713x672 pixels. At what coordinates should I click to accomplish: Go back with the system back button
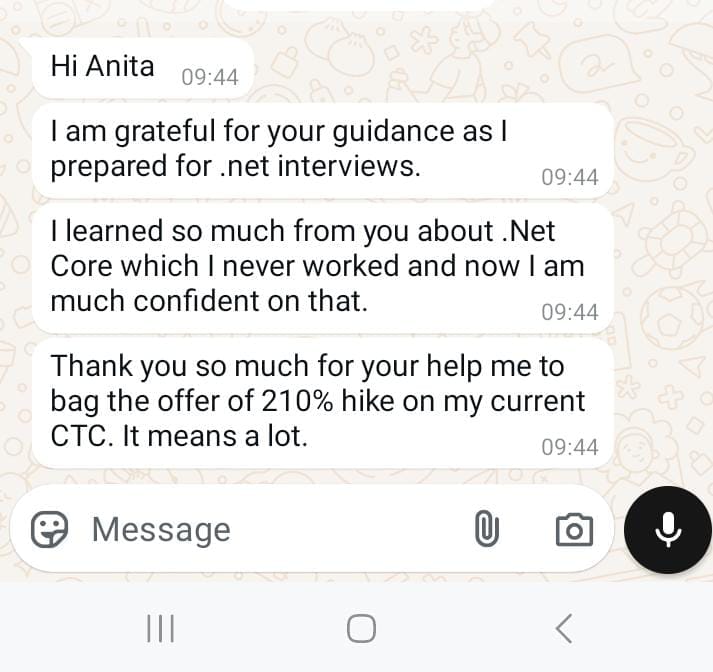pyautogui.click(x=563, y=628)
